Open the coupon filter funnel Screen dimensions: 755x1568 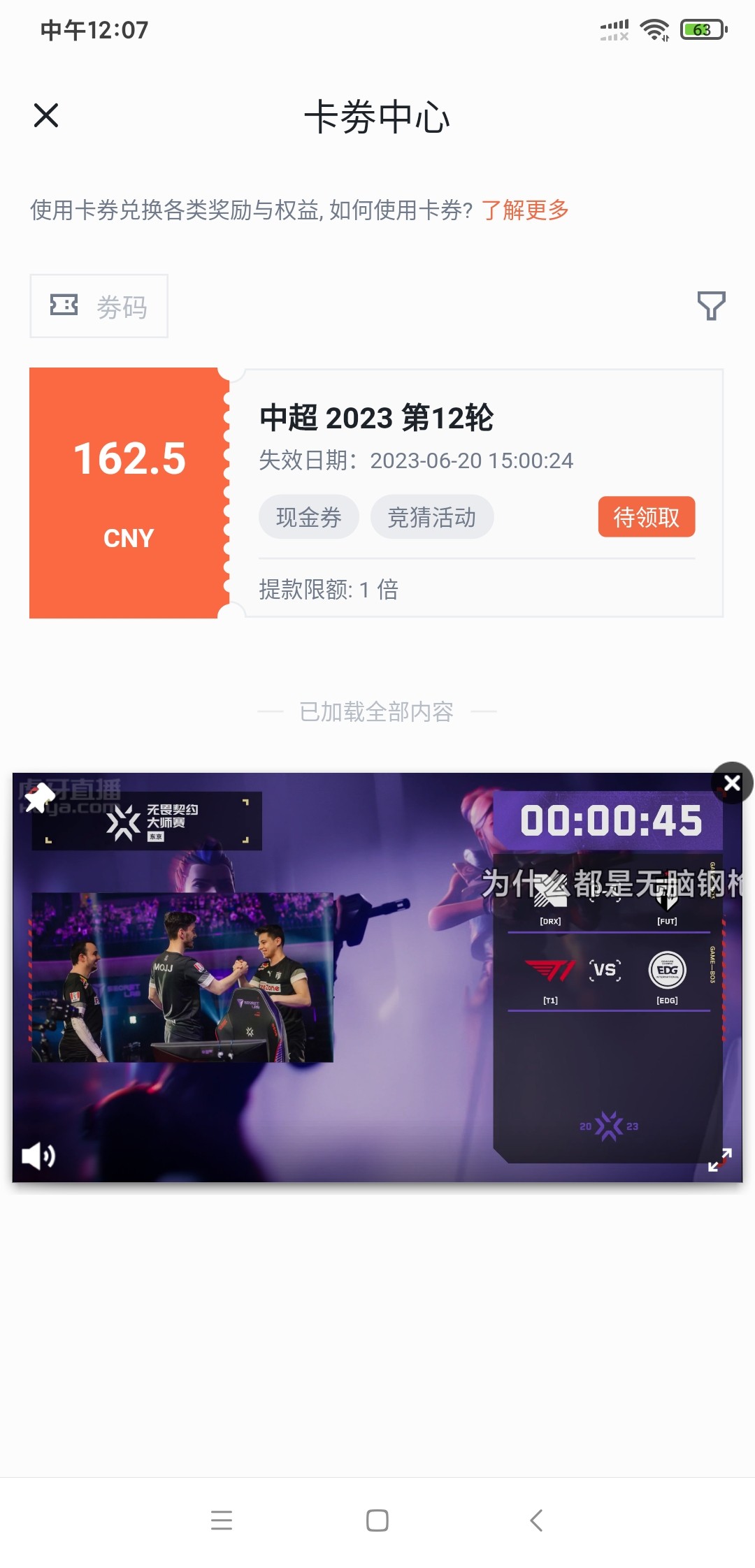[711, 306]
